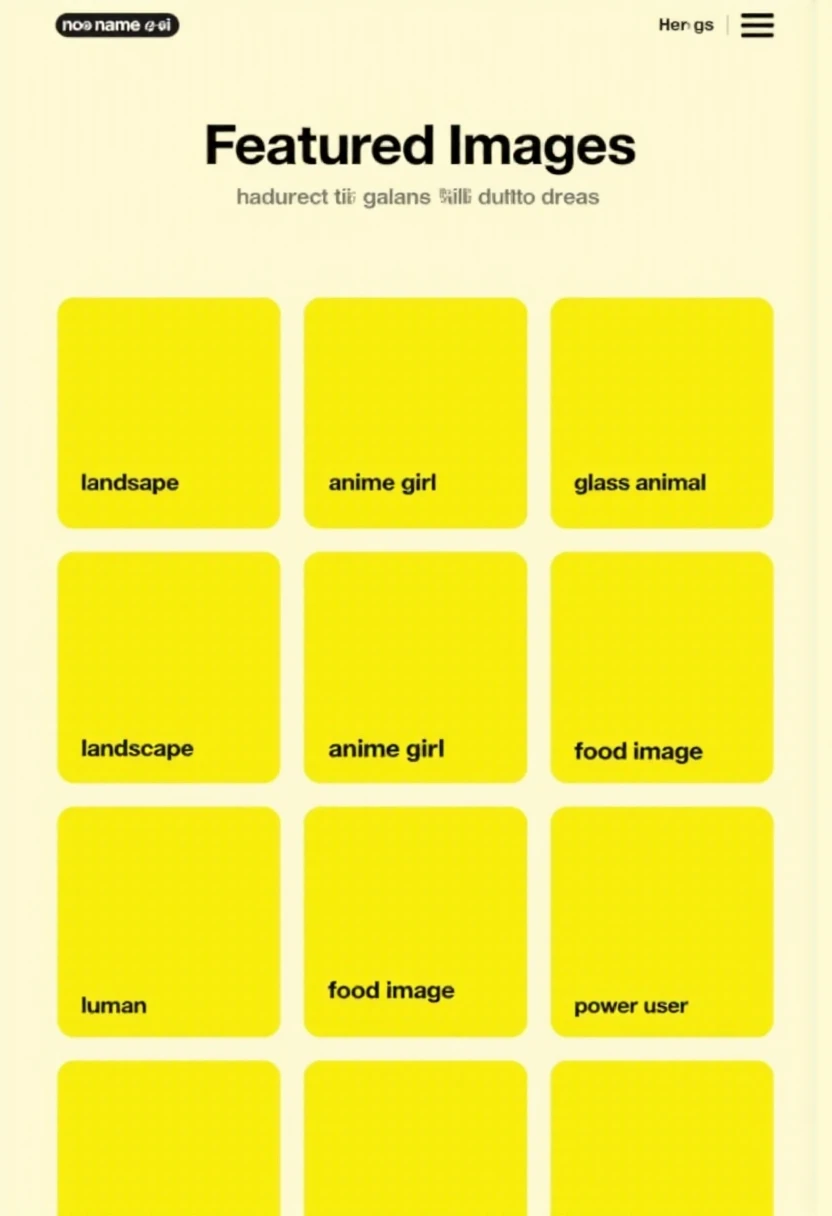Open the power user tile
Screen dimensions: 832x1216
point(661,921)
